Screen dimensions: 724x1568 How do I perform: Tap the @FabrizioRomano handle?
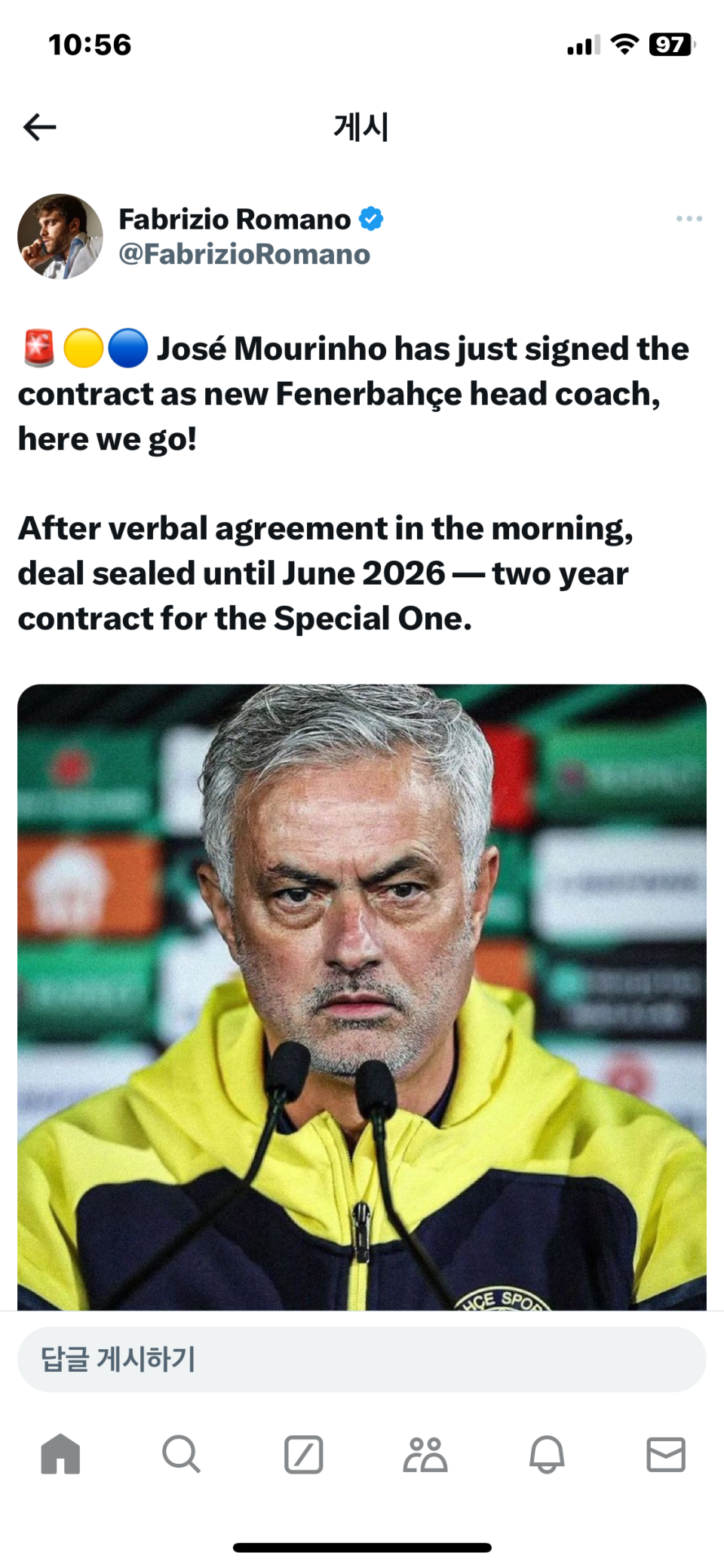coord(244,255)
